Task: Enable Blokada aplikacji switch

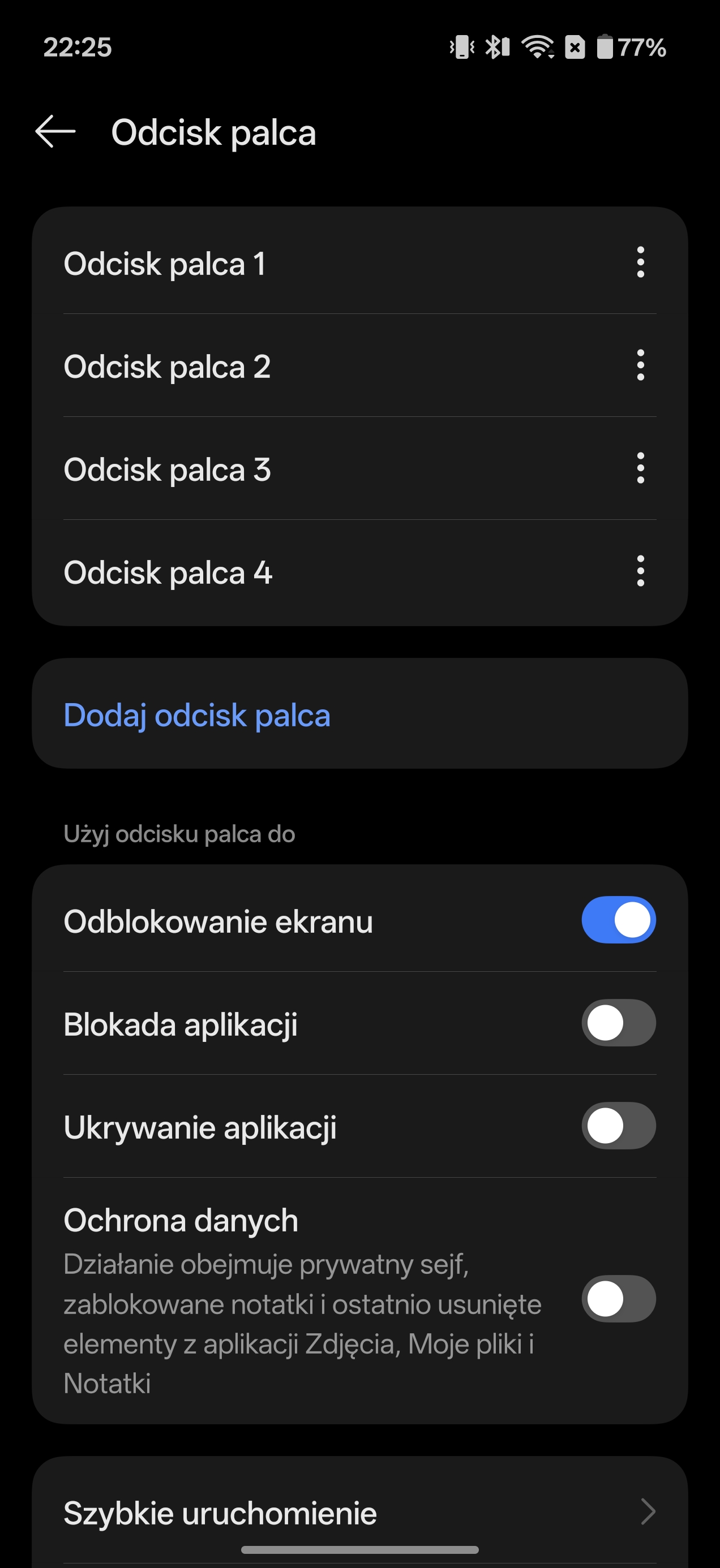Action: [618, 1023]
